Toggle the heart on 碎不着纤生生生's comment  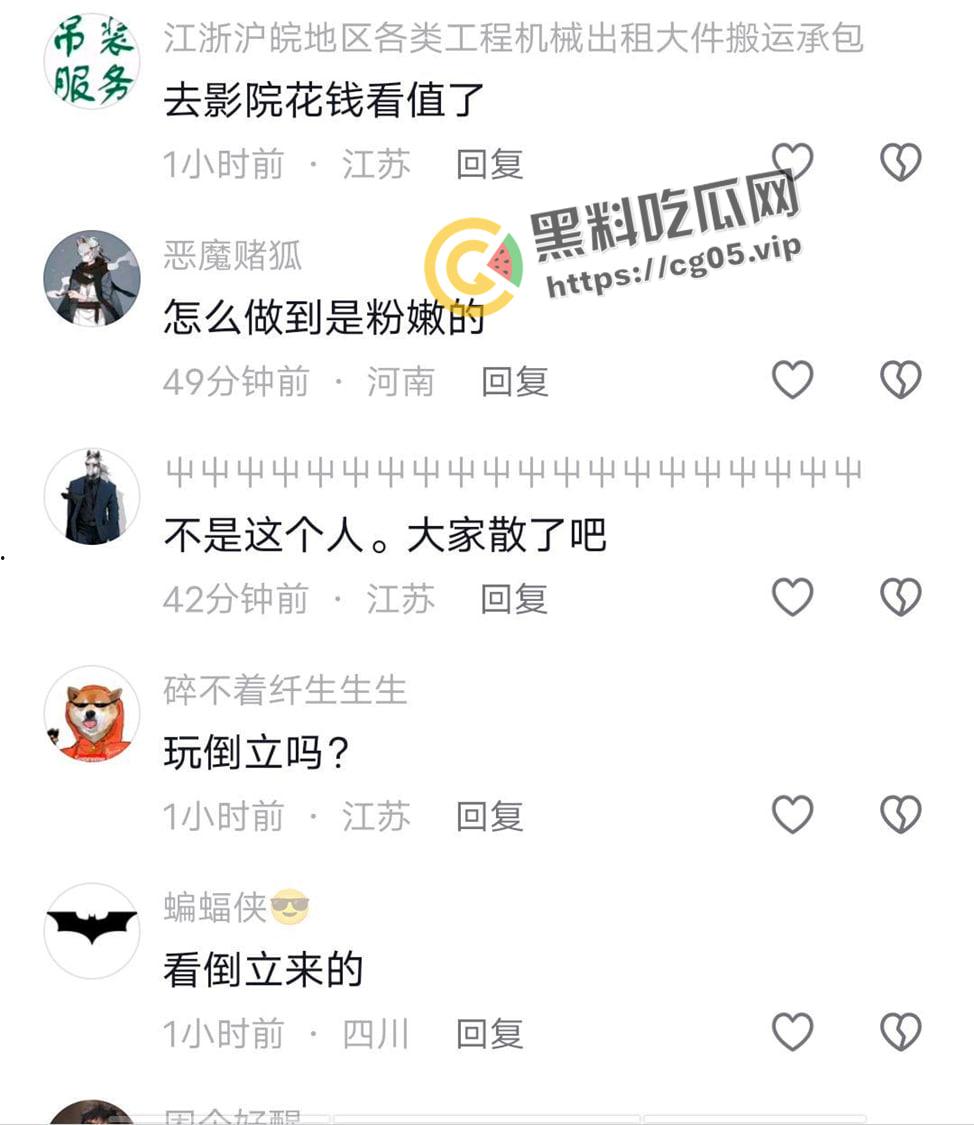pos(792,814)
